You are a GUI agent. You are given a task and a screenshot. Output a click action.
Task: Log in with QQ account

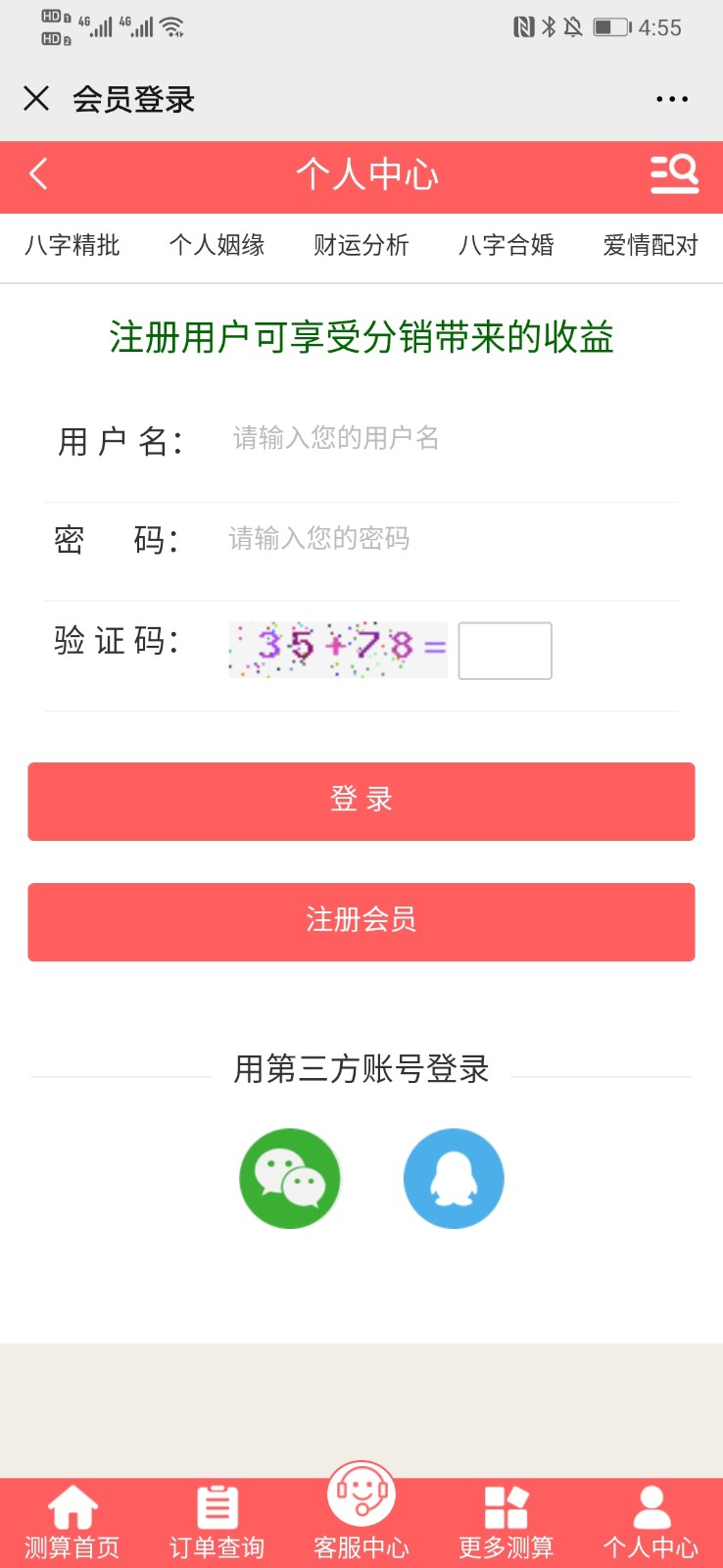[454, 1179]
